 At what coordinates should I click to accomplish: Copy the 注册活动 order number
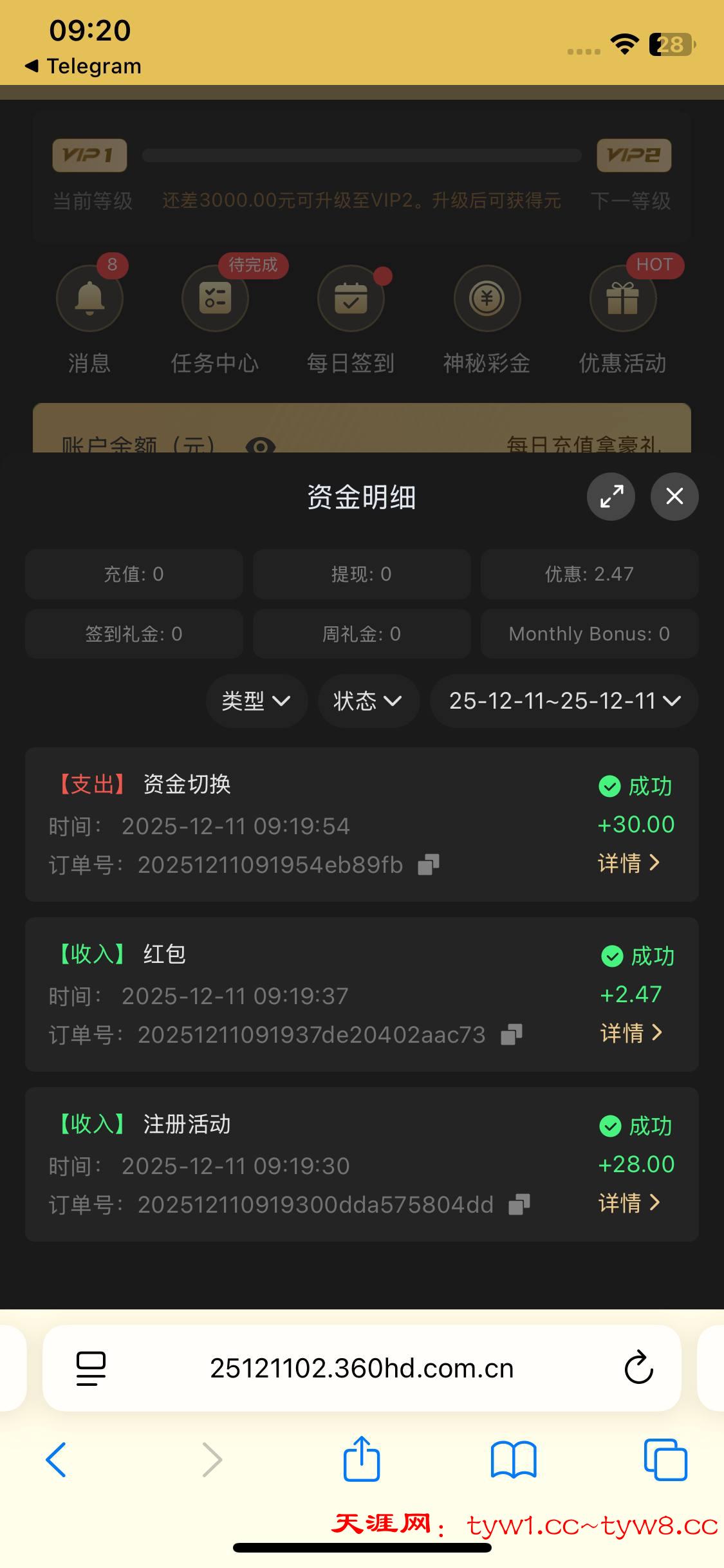(x=519, y=1205)
